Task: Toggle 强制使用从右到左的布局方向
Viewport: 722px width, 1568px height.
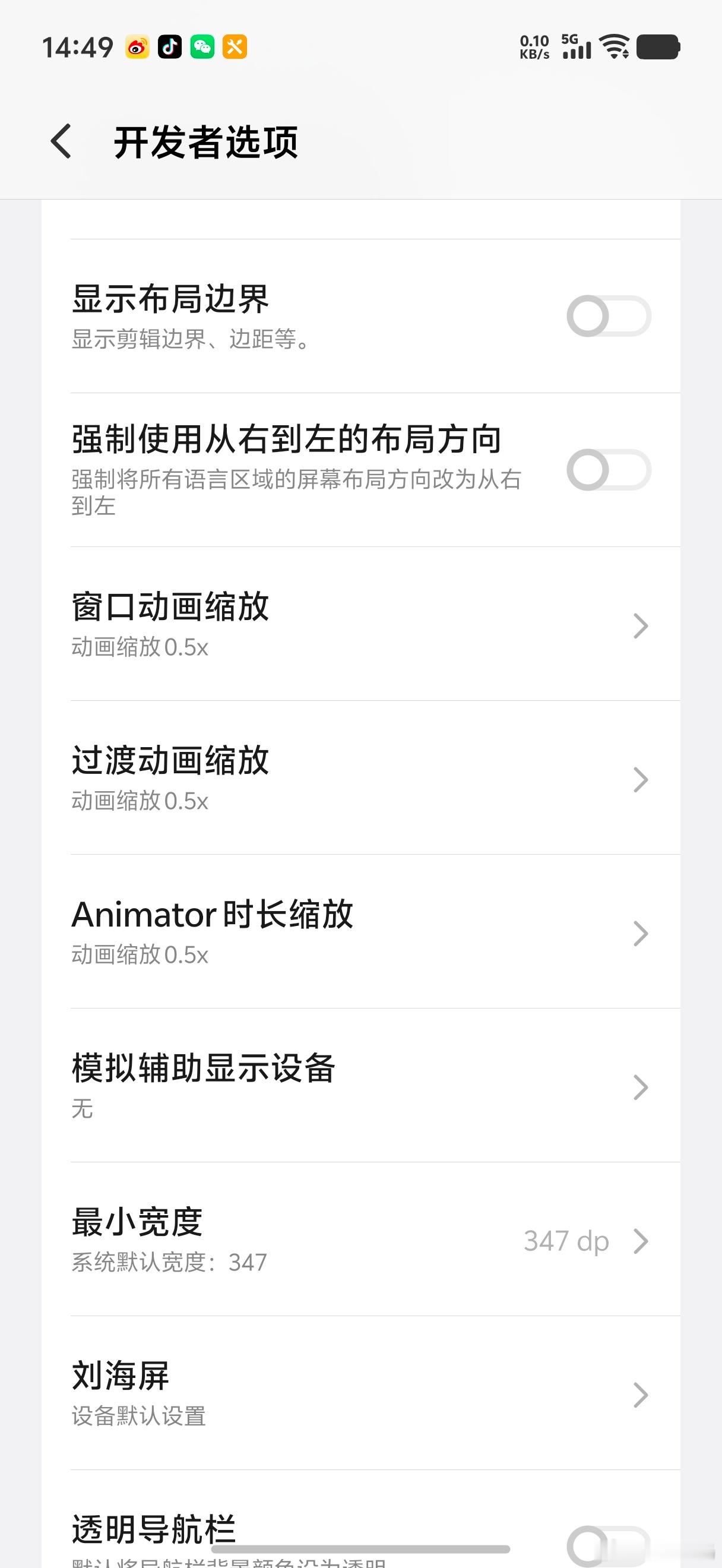Action: click(x=609, y=470)
